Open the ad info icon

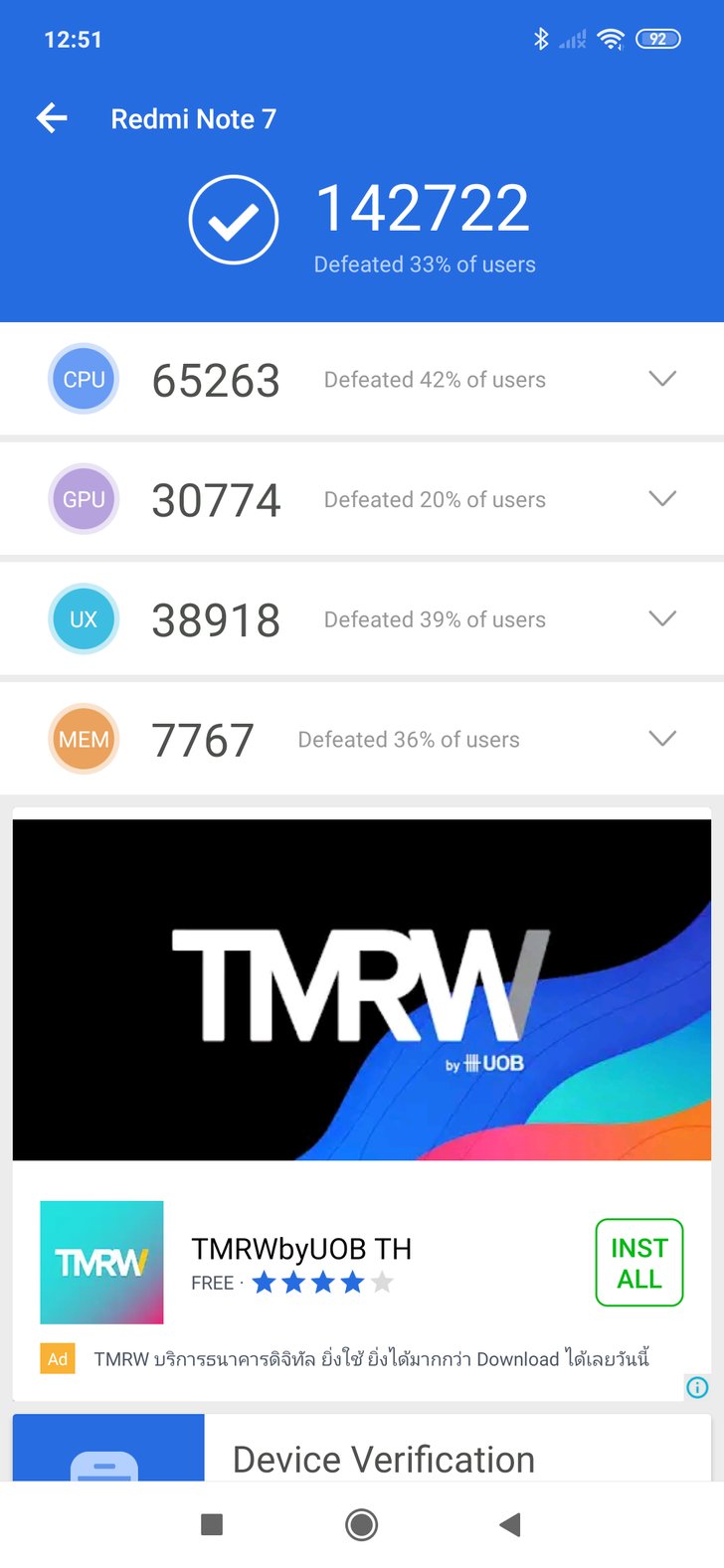(x=698, y=1387)
